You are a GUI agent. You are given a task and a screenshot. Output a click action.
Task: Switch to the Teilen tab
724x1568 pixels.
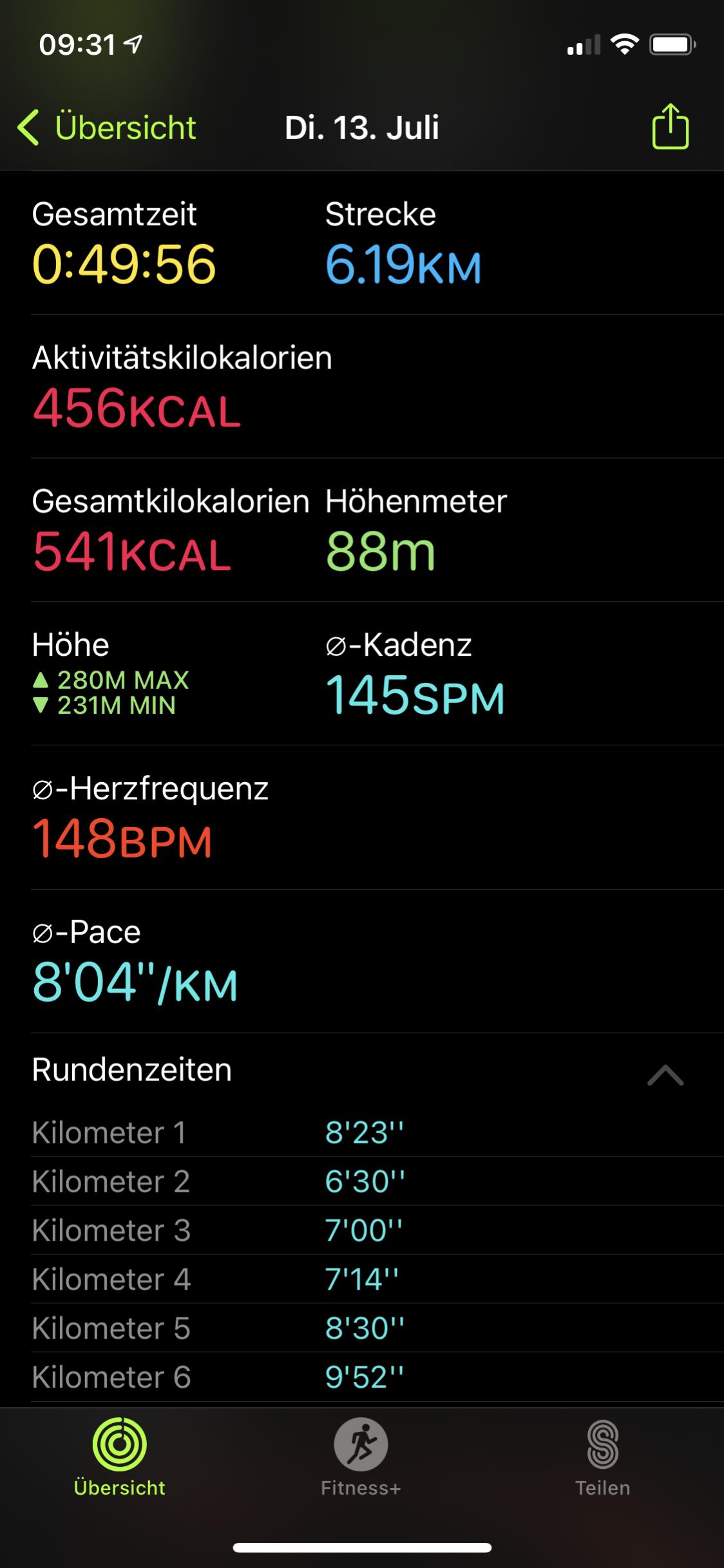click(x=602, y=1457)
